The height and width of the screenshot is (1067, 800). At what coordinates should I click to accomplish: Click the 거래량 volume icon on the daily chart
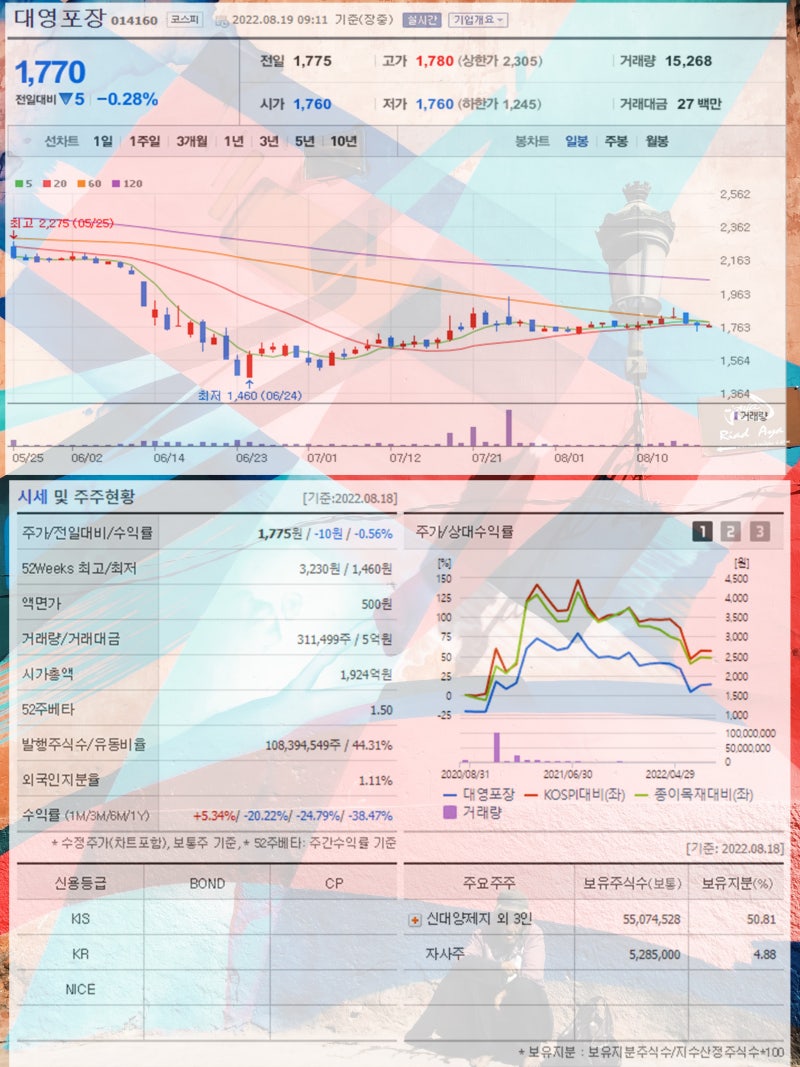coord(736,414)
